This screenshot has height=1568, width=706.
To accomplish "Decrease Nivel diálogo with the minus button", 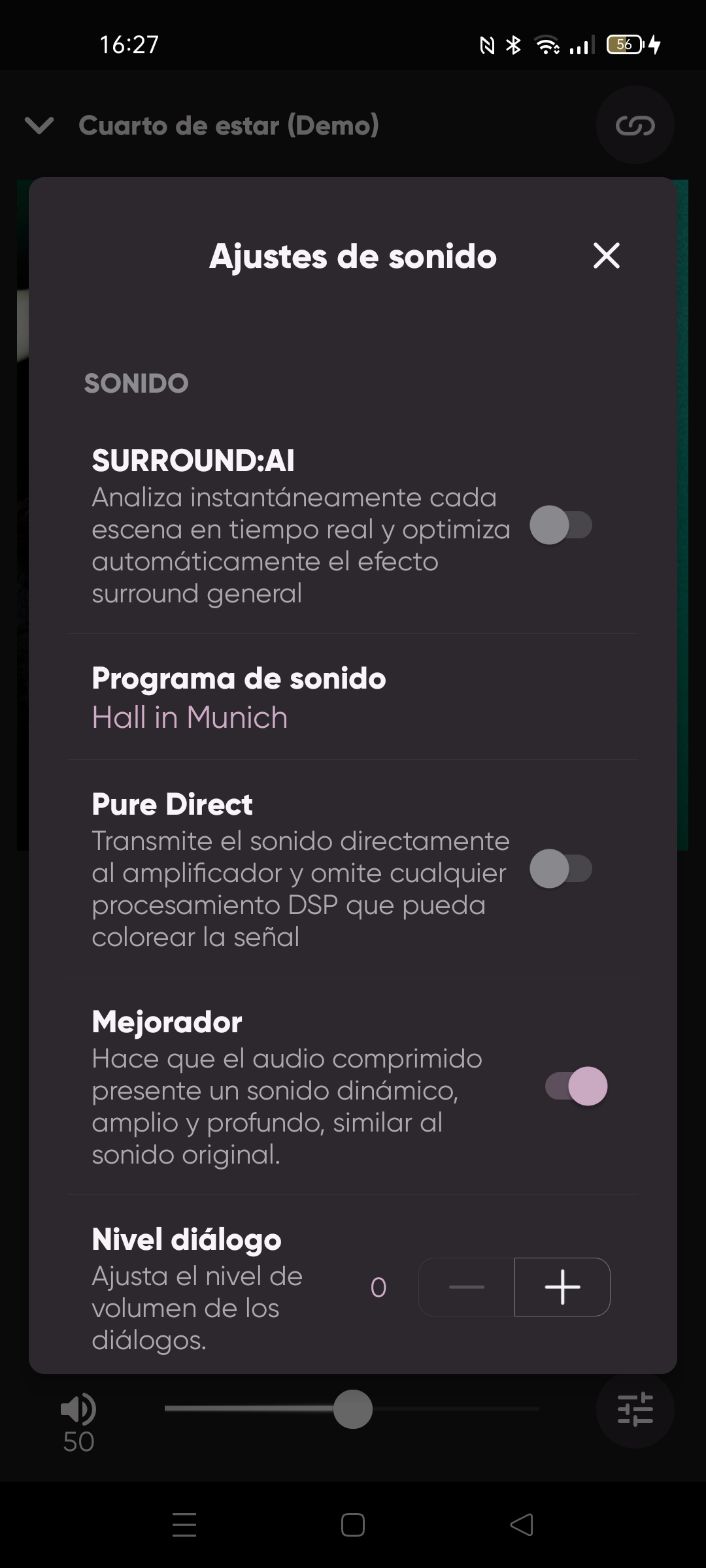I will pos(467,1287).
